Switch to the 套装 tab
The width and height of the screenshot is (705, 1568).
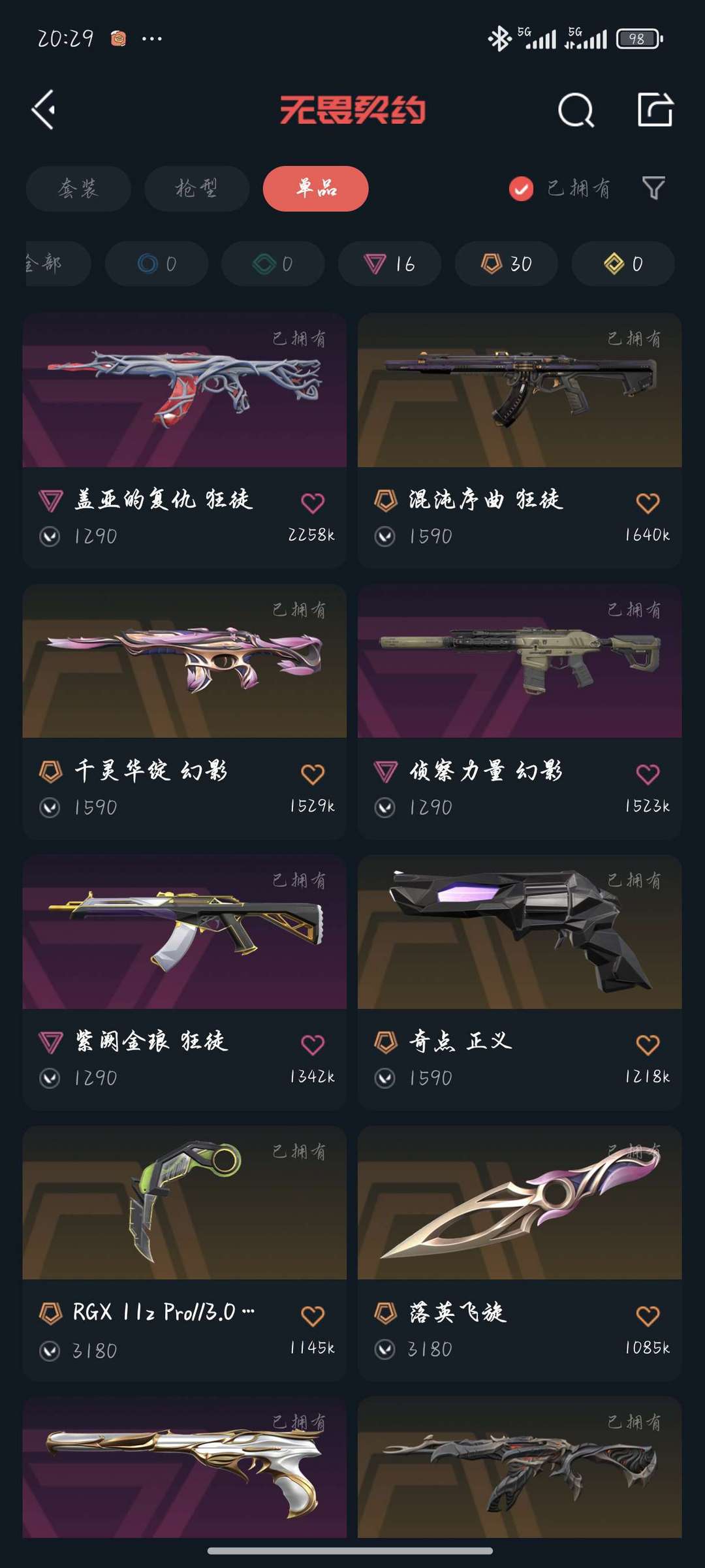tap(78, 188)
